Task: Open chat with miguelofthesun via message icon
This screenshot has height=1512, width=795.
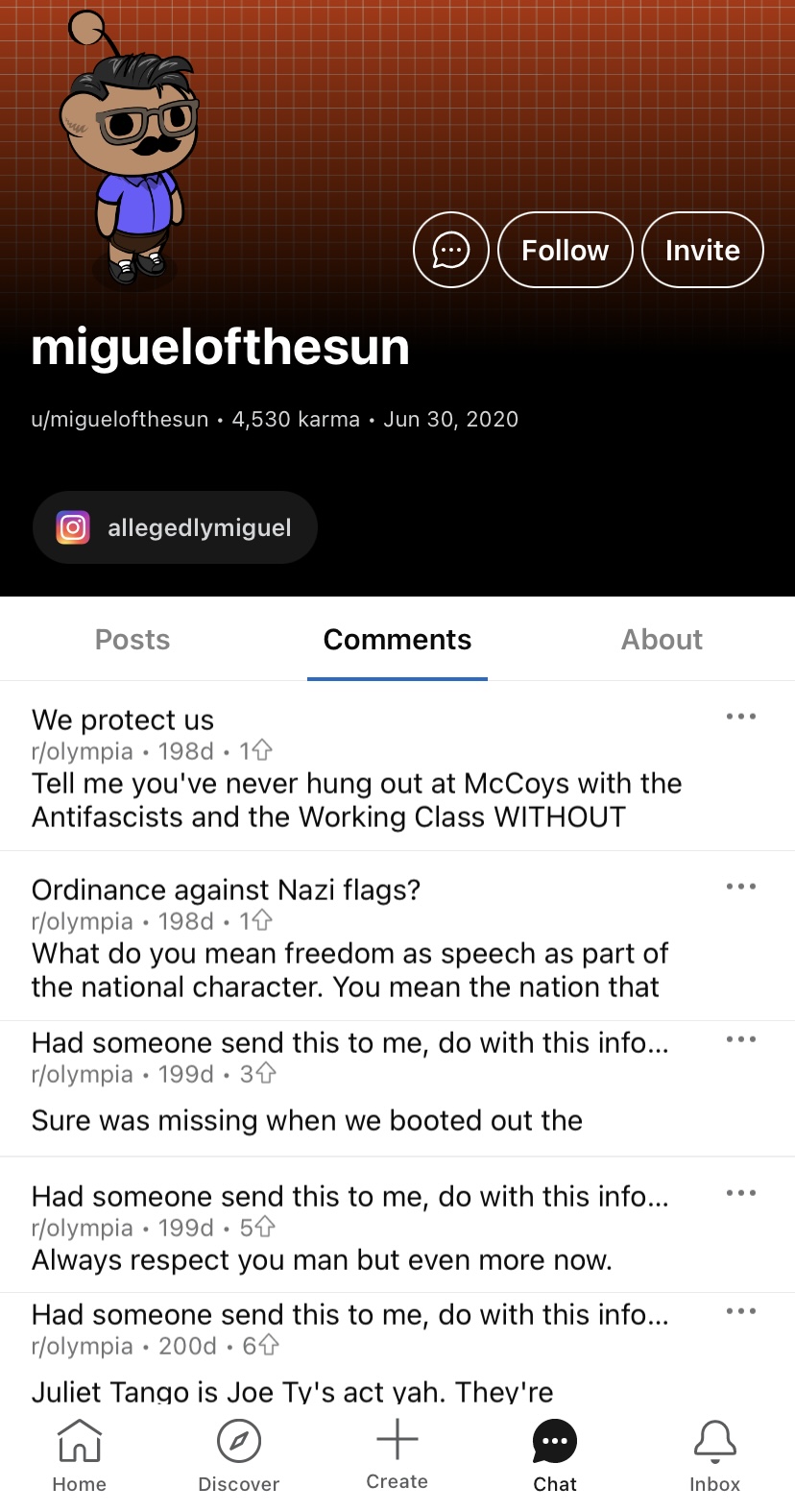Action: (450, 250)
